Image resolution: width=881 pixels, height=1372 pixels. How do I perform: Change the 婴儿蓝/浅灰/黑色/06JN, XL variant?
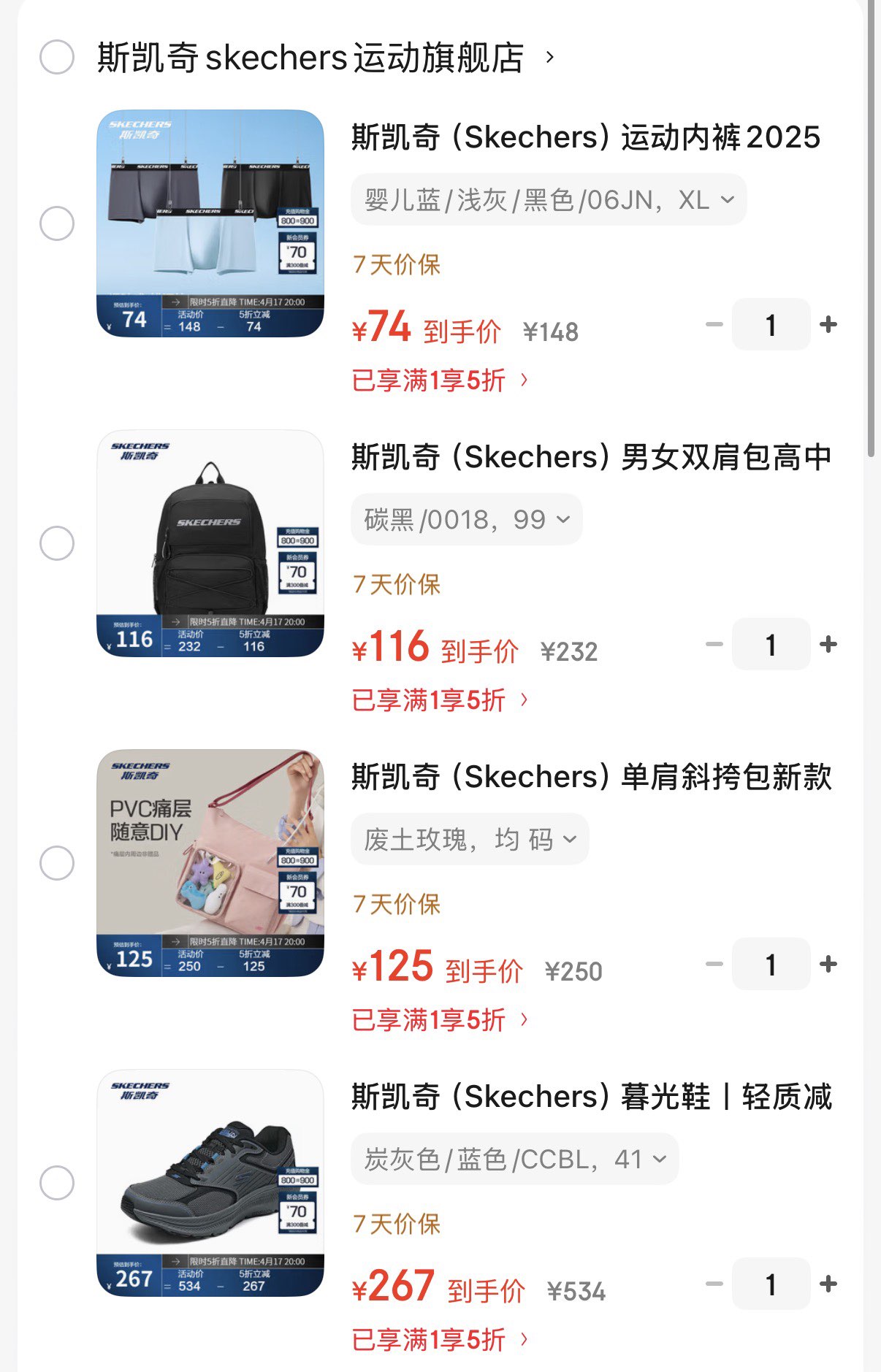548,200
